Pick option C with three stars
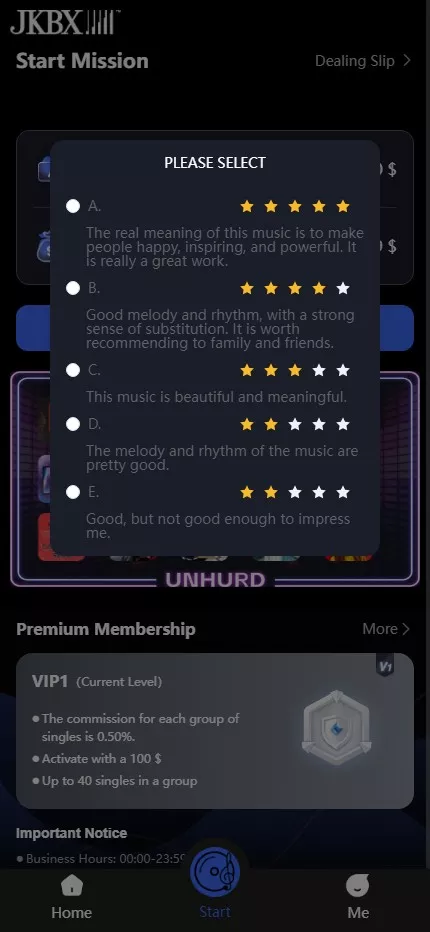Viewport: 430px width, 932px height. (x=73, y=370)
